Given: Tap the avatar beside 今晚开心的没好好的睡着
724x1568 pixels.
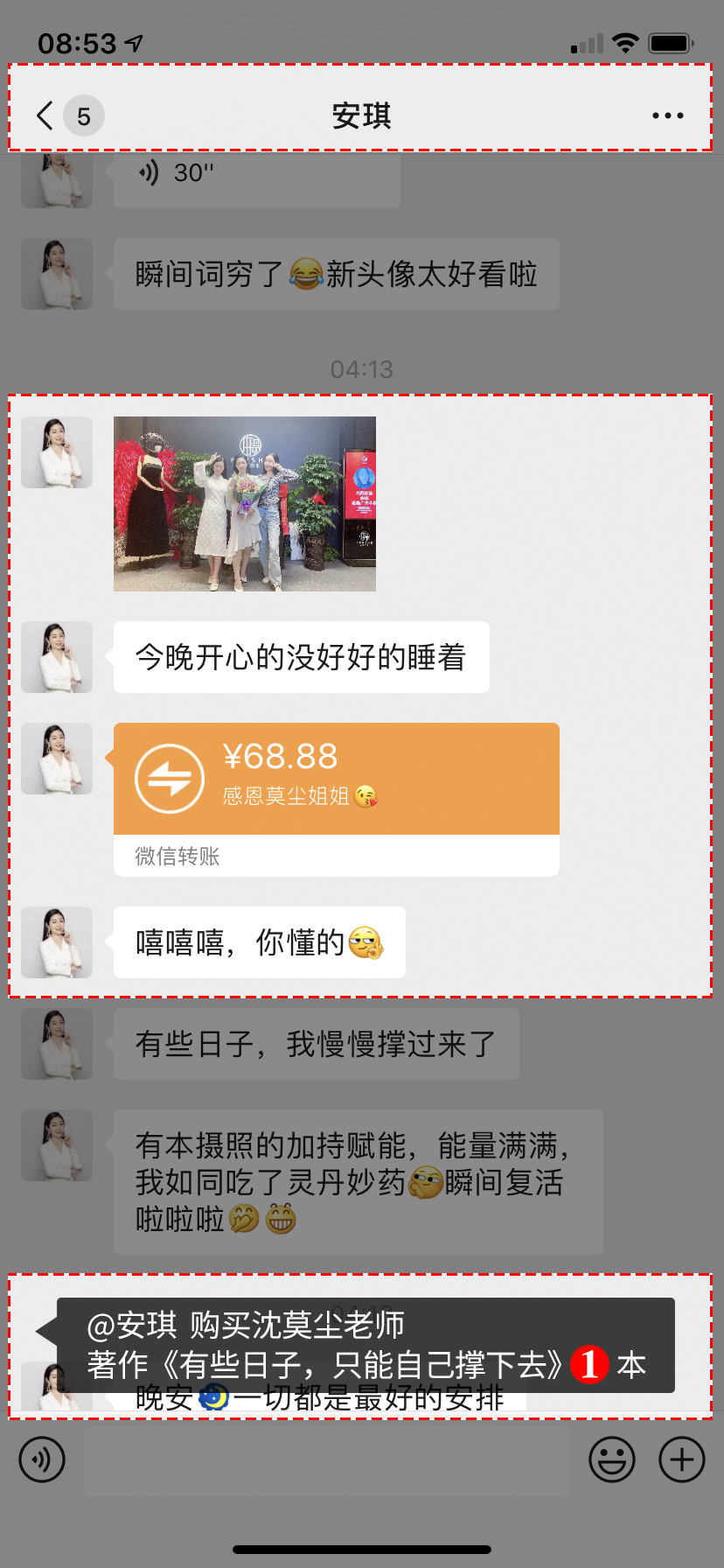Looking at the screenshot, I should tap(57, 657).
